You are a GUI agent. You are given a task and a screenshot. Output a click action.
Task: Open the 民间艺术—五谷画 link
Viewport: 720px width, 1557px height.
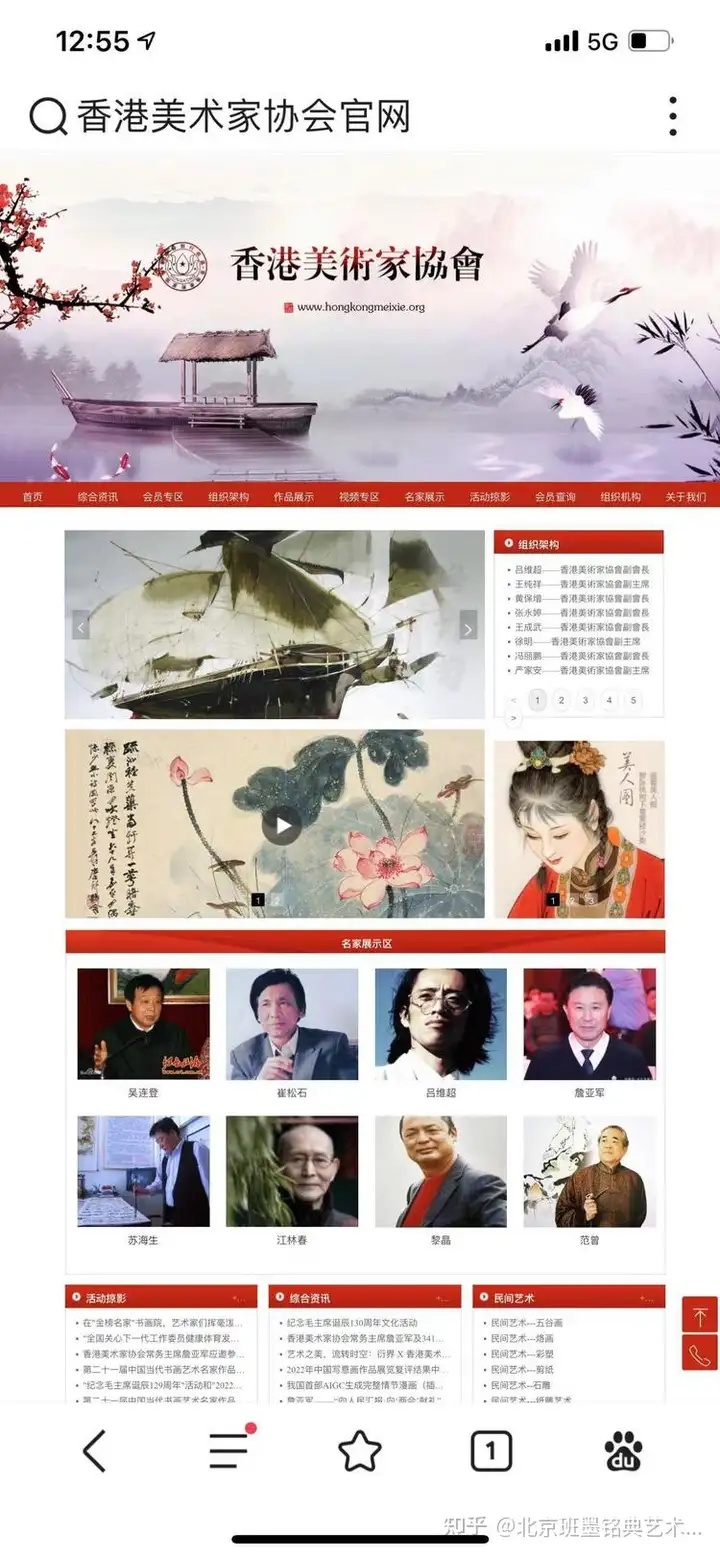click(x=527, y=1323)
